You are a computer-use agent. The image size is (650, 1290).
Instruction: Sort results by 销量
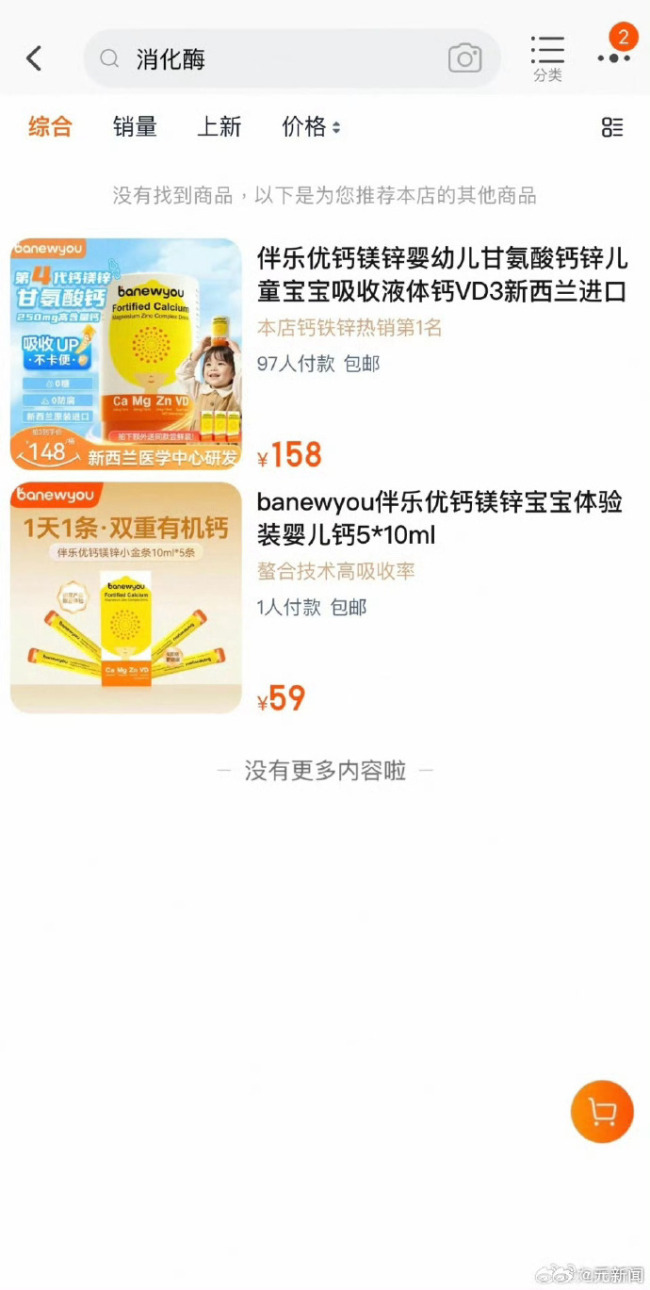click(x=135, y=127)
